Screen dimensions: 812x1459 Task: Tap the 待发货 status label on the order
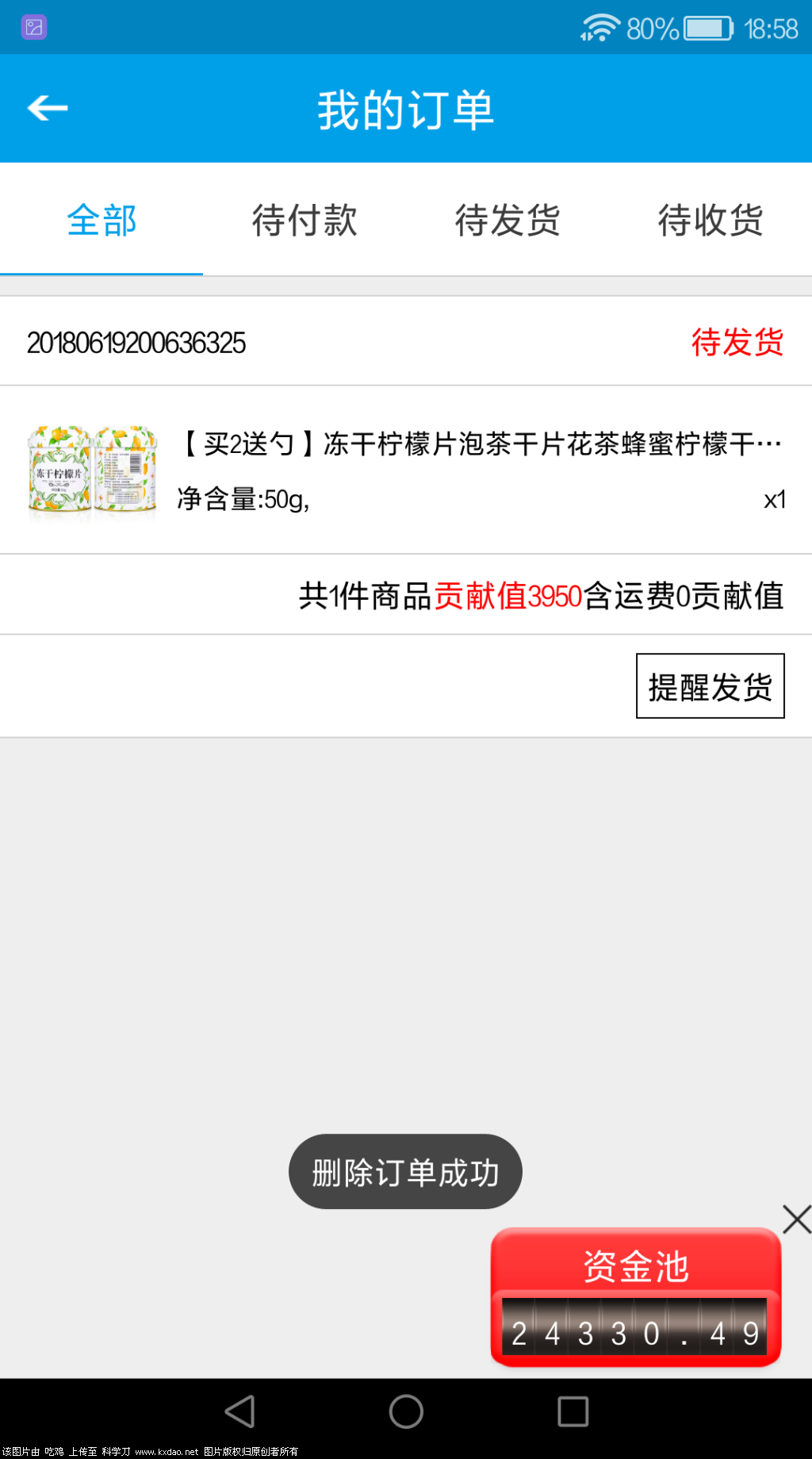pyautogui.click(x=736, y=343)
